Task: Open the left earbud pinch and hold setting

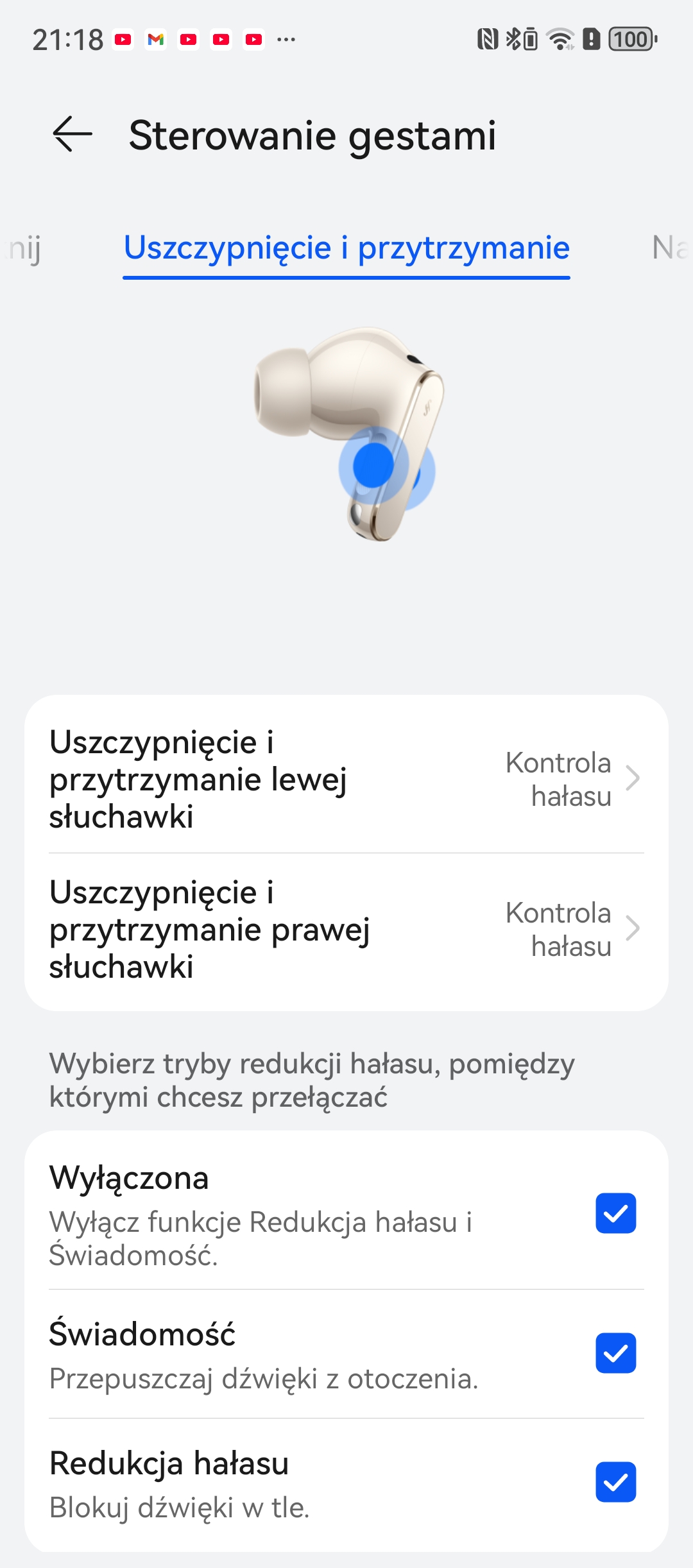Action: (346, 779)
